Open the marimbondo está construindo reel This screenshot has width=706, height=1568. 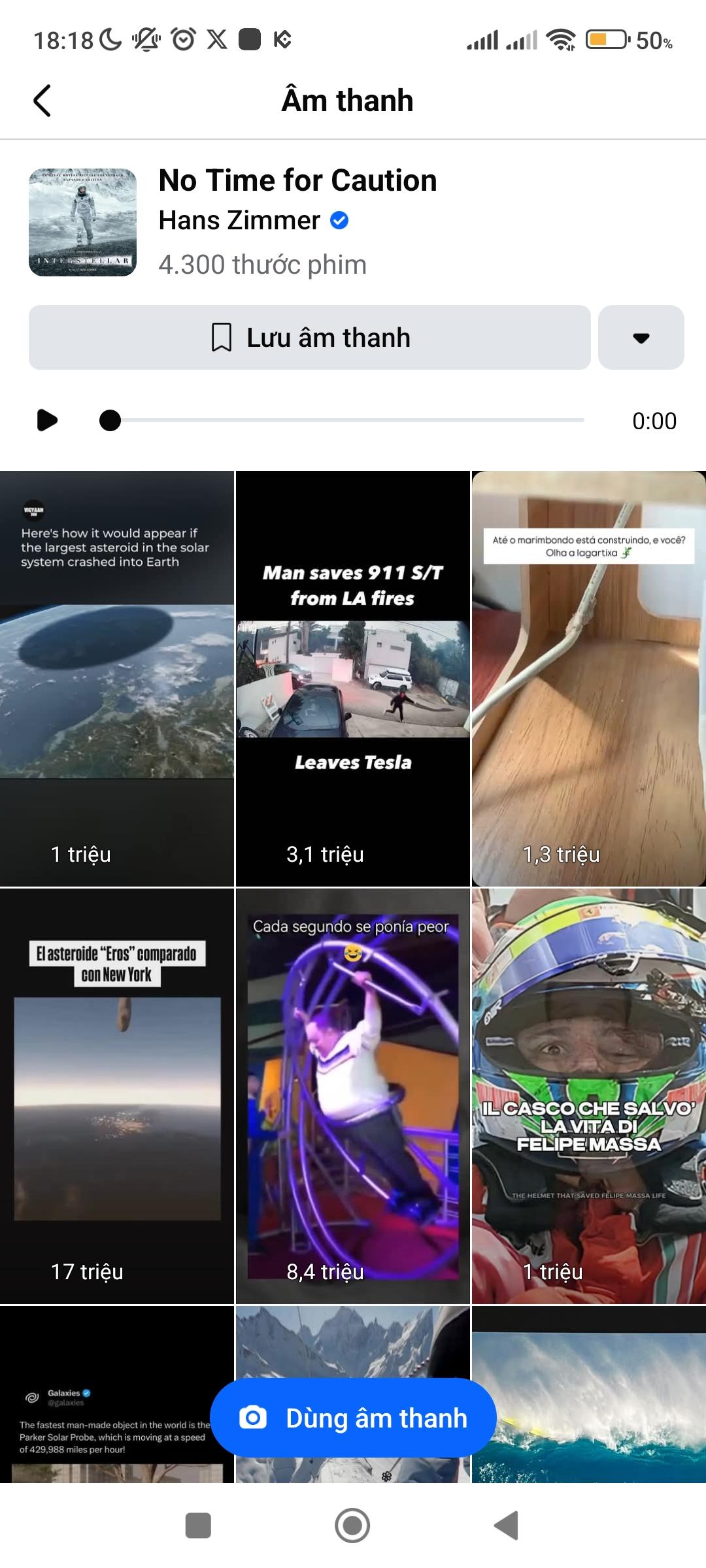coord(588,678)
